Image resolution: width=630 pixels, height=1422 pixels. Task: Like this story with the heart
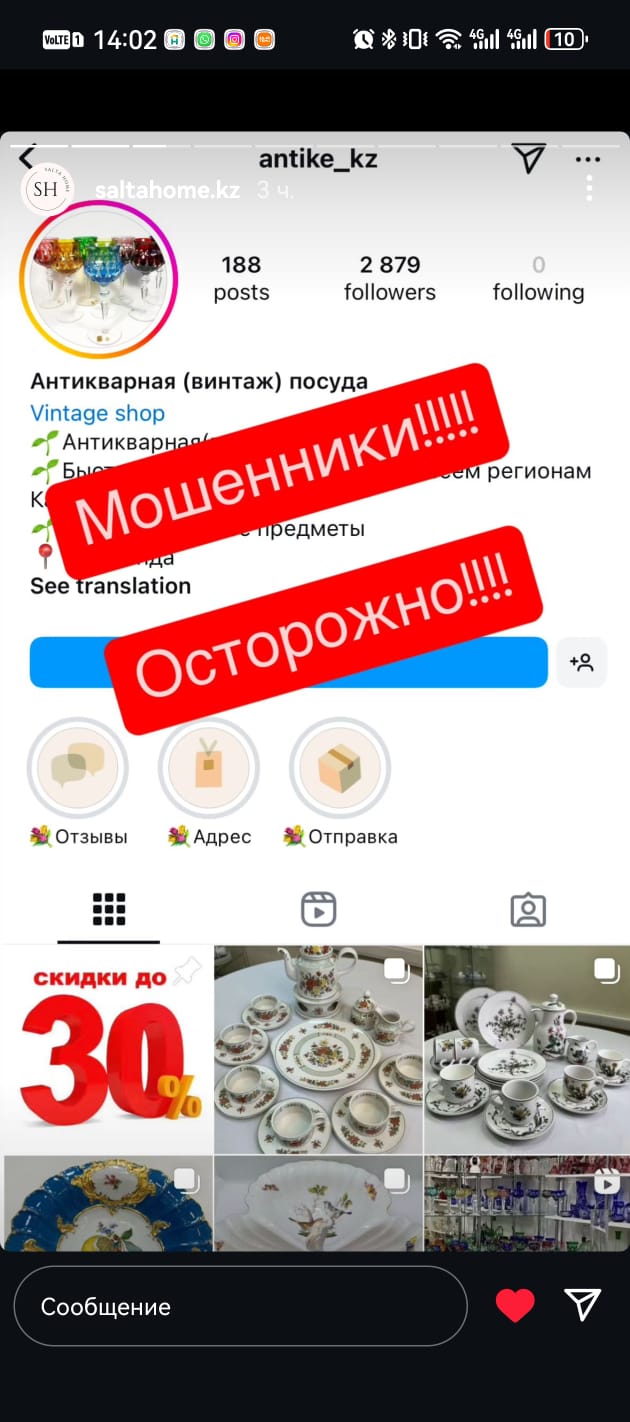pos(515,1305)
